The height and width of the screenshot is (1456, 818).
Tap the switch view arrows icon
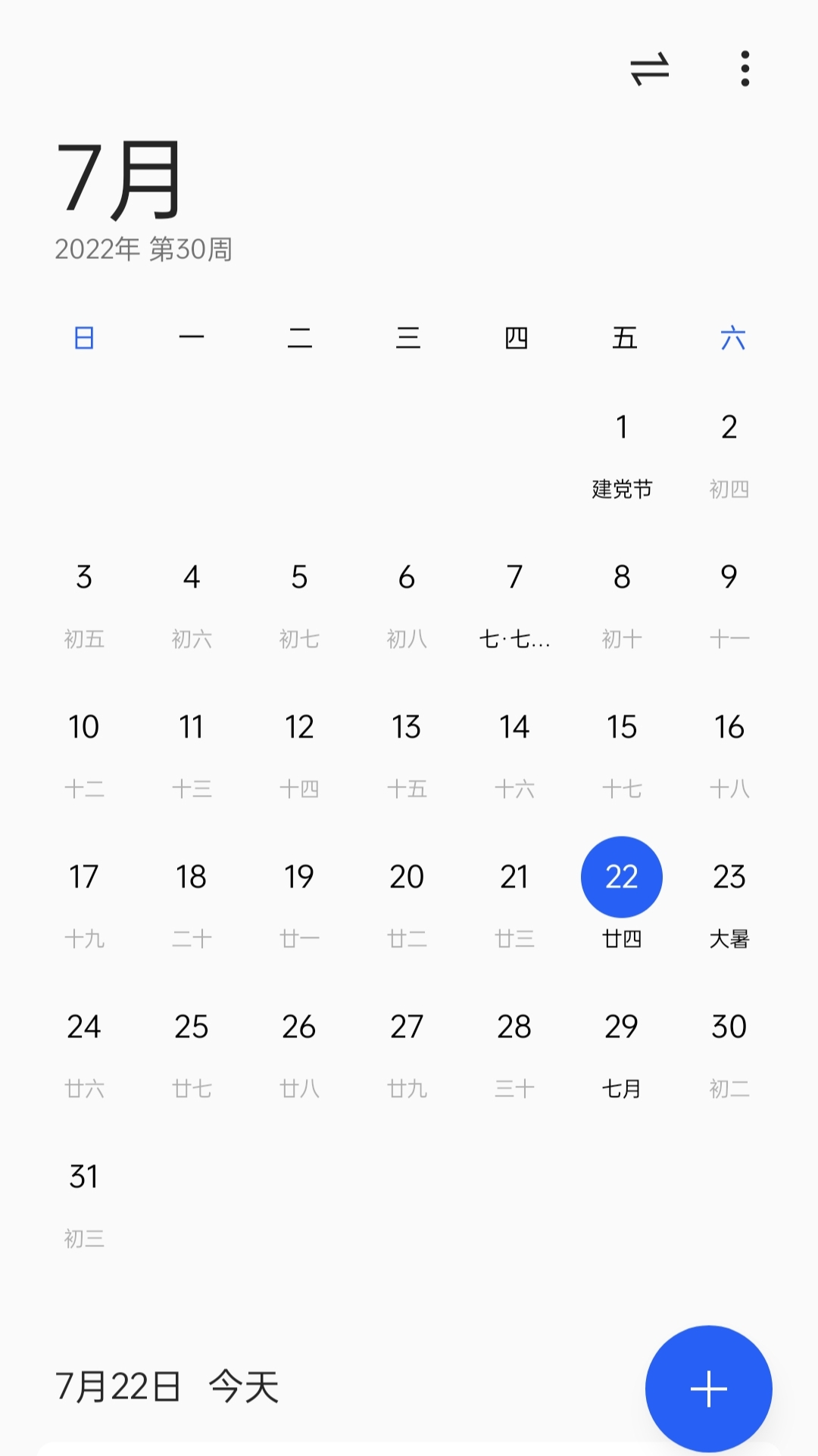coord(650,69)
